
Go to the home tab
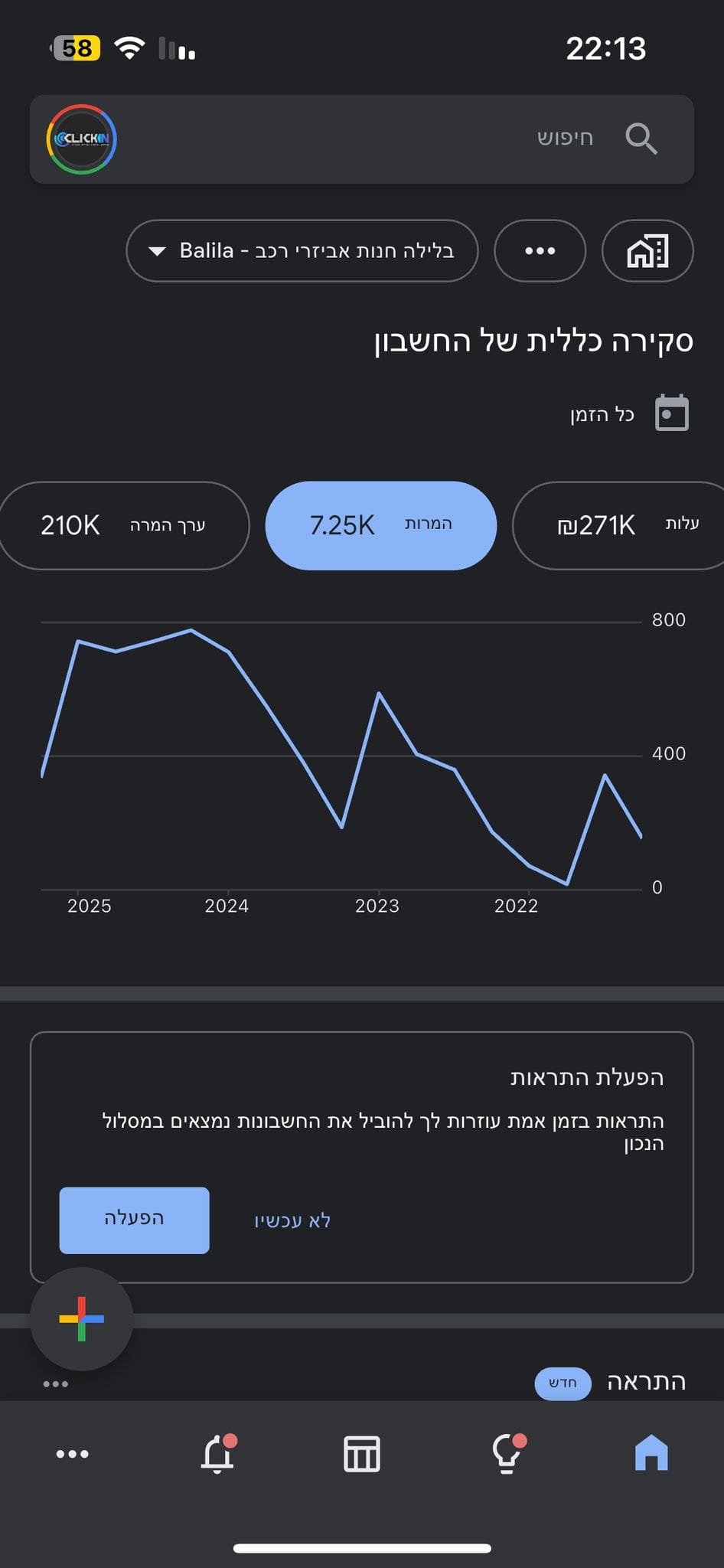point(651,1452)
